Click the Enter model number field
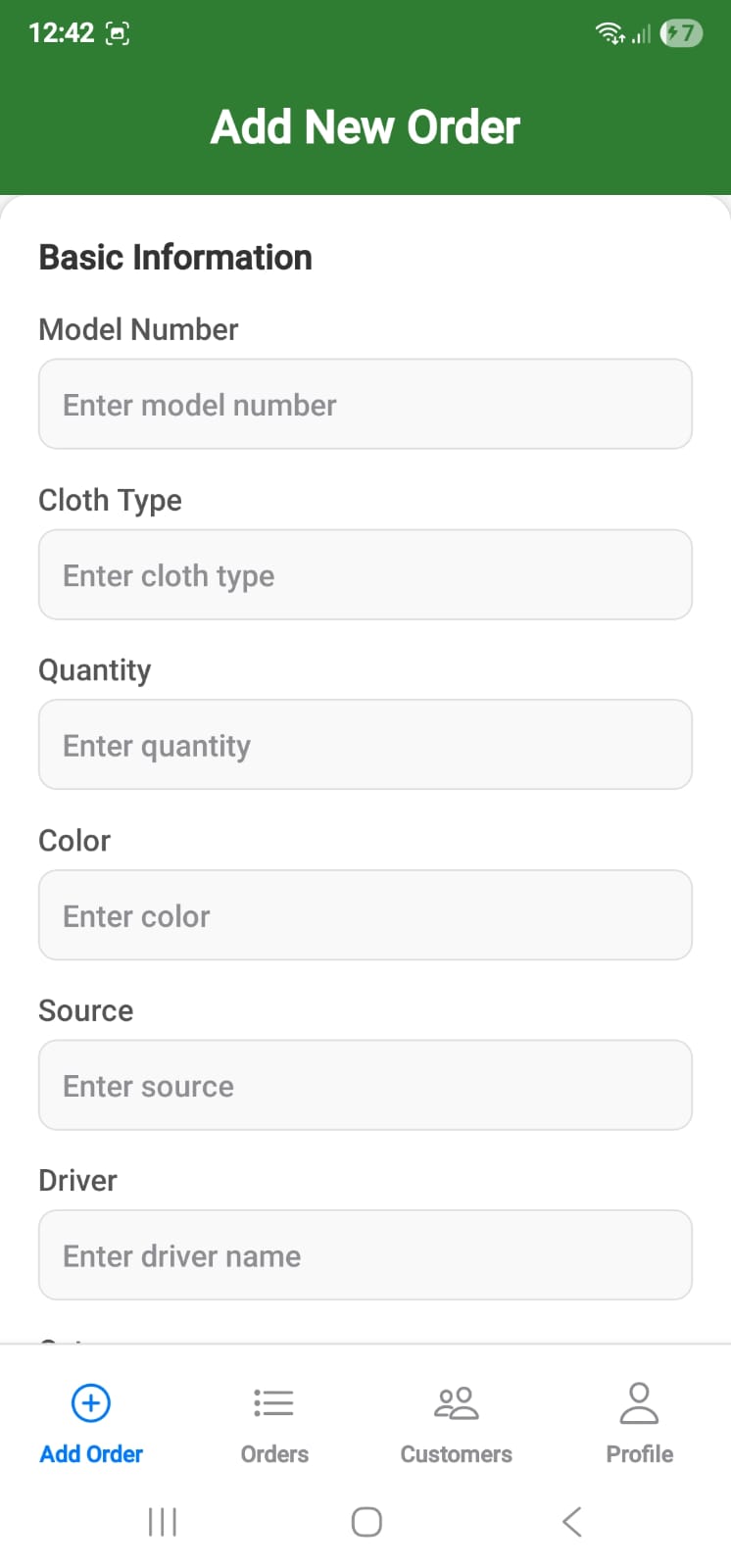This screenshot has height=1568, width=731. coord(365,404)
